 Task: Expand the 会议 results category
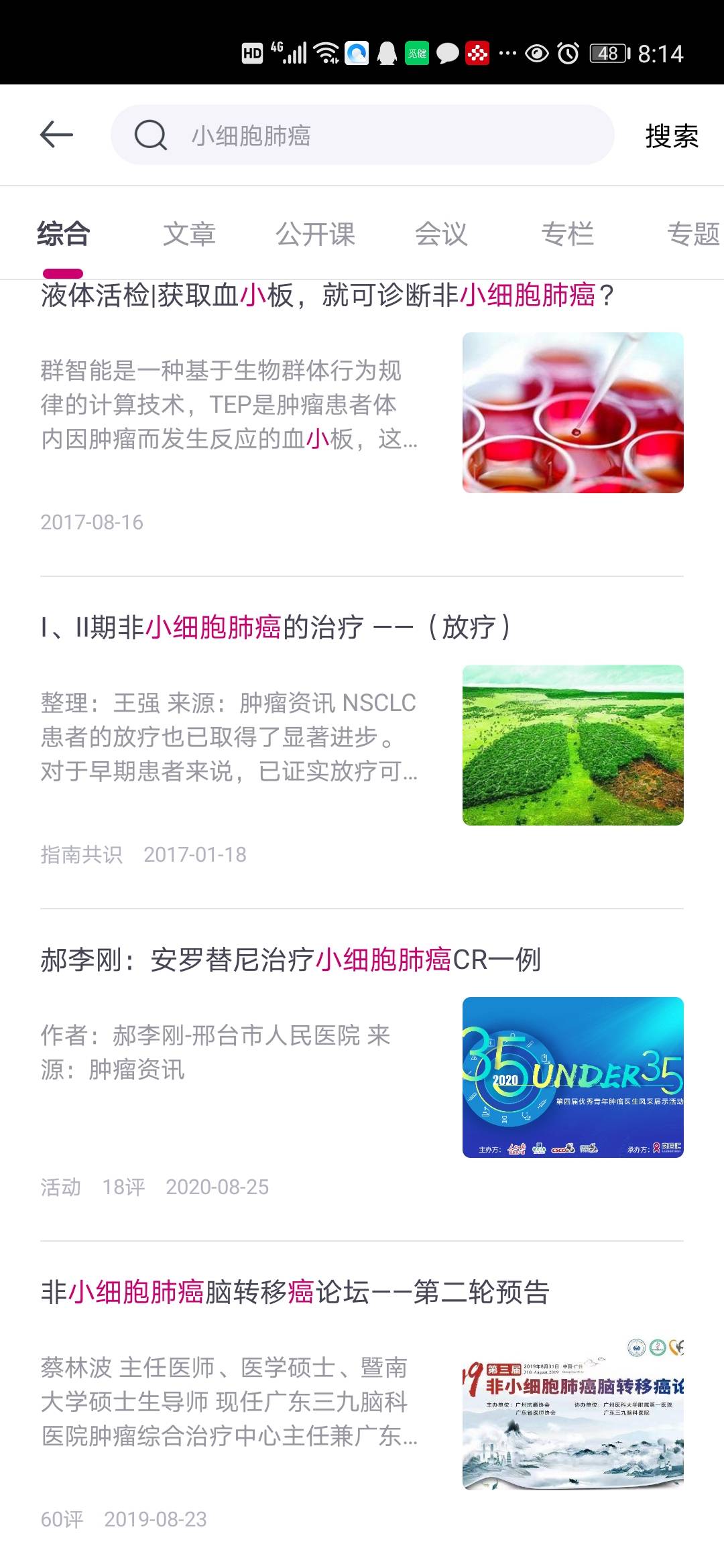[442, 234]
